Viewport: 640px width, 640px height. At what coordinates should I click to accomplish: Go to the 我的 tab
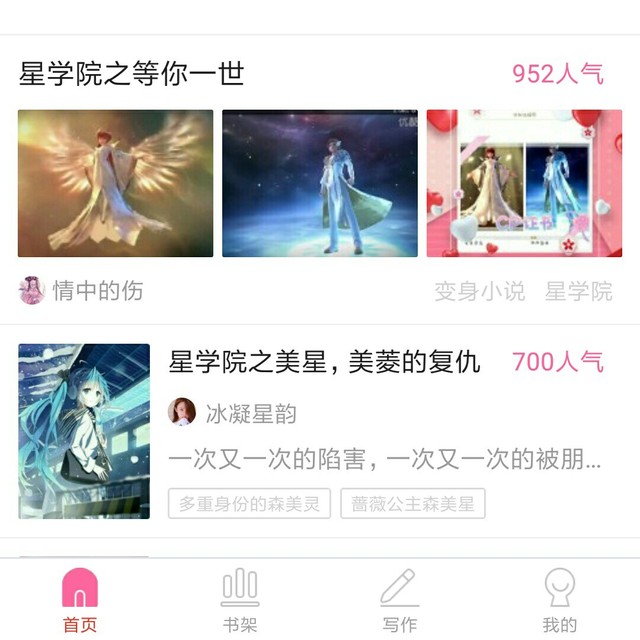click(x=559, y=600)
